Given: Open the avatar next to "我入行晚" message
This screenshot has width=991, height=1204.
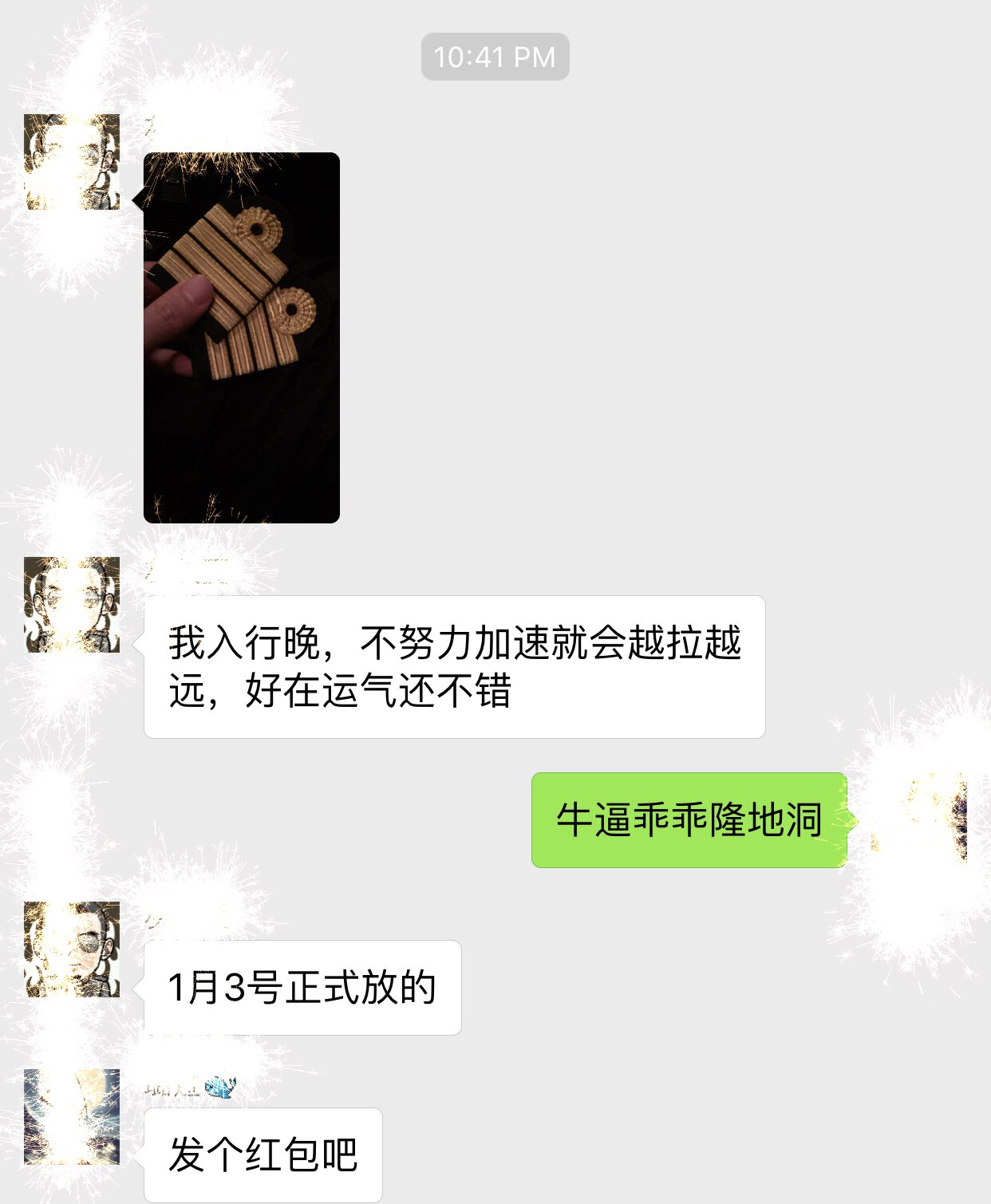Looking at the screenshot, I should coord(72,604).
